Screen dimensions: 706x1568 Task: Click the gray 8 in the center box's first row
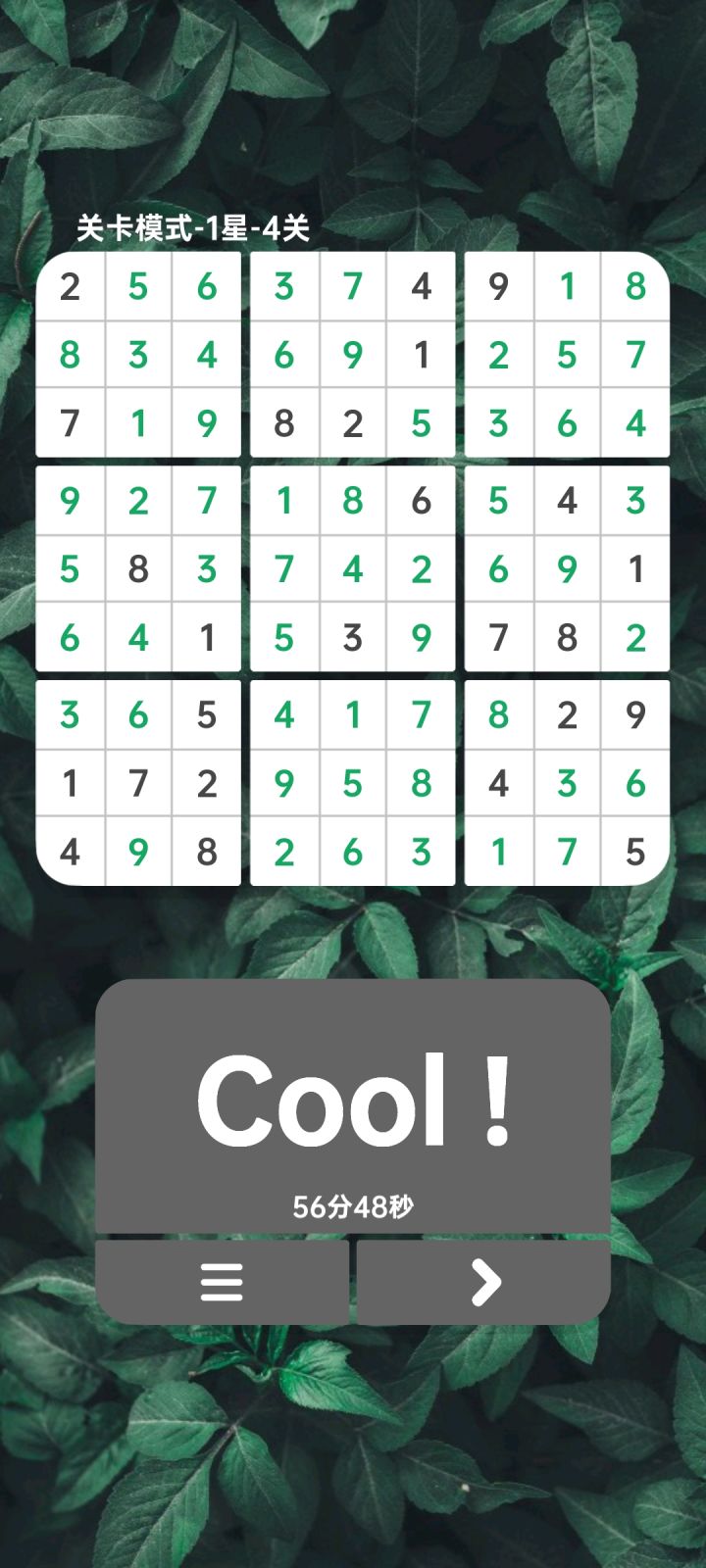pos(351,500)
